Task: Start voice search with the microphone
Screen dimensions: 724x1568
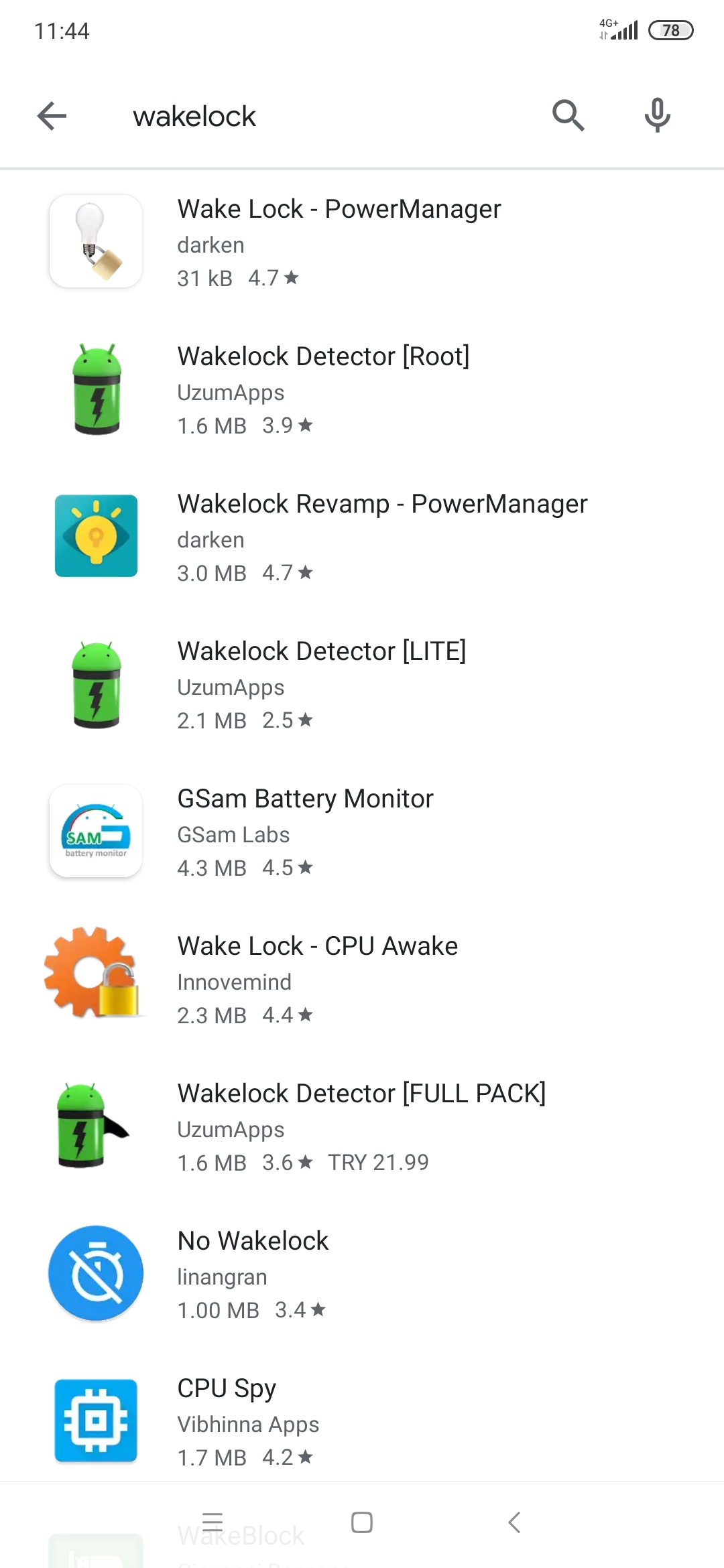Action: pyautogui.click(x=657, y=115)
